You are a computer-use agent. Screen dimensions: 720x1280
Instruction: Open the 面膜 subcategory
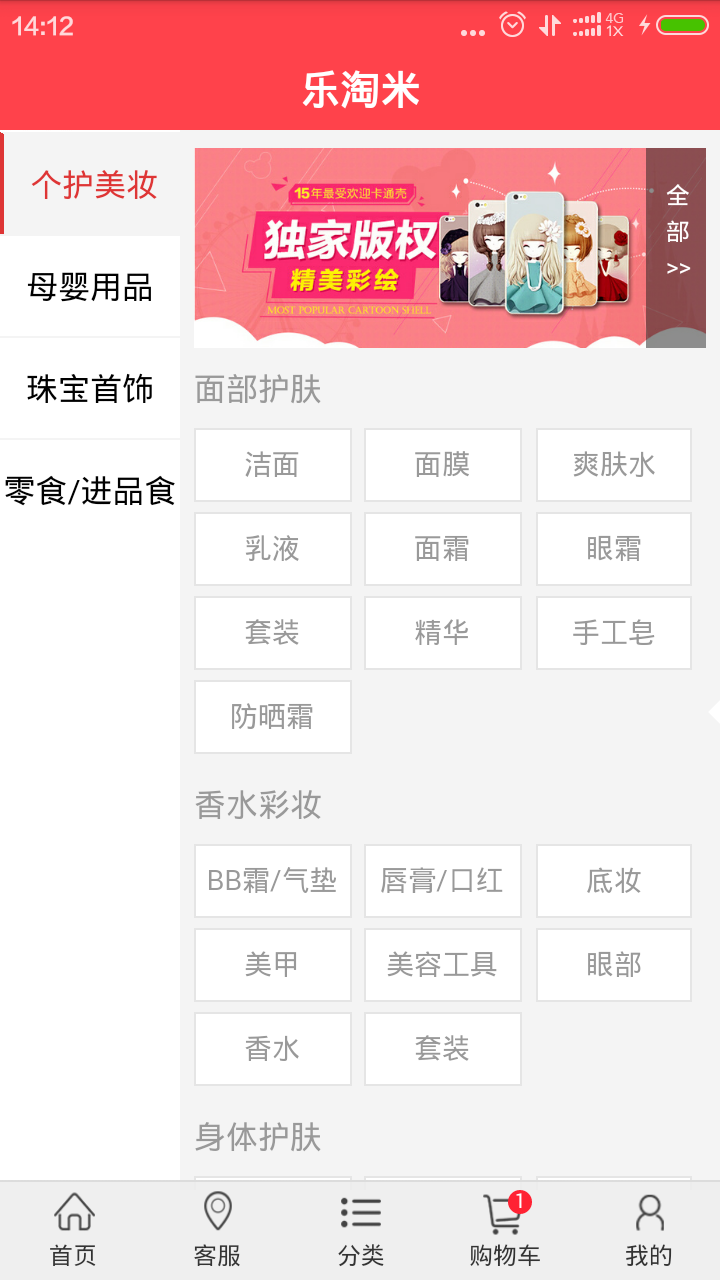pyautogui.click(x=442, y=465)
